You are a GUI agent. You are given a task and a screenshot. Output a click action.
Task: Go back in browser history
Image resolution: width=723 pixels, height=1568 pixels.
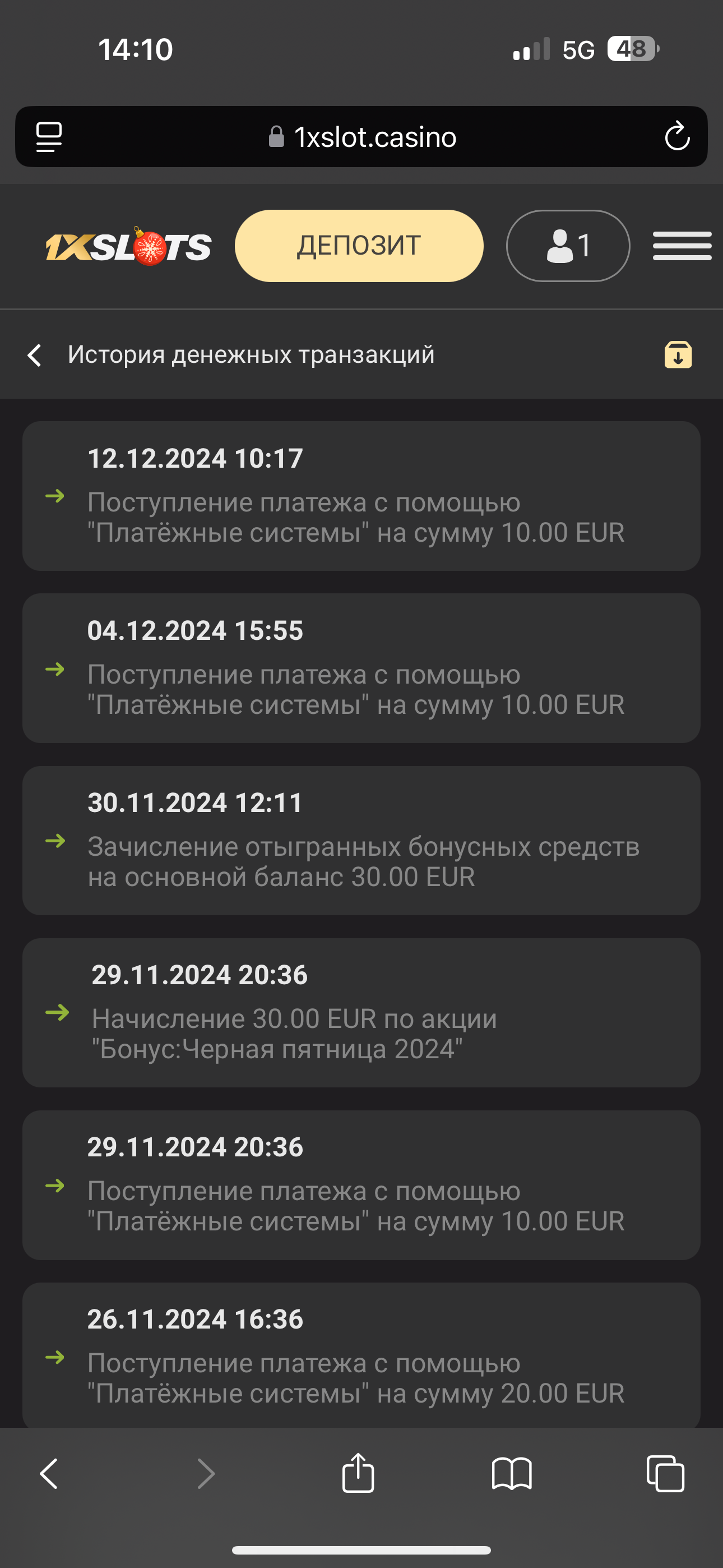point(49,1474)
